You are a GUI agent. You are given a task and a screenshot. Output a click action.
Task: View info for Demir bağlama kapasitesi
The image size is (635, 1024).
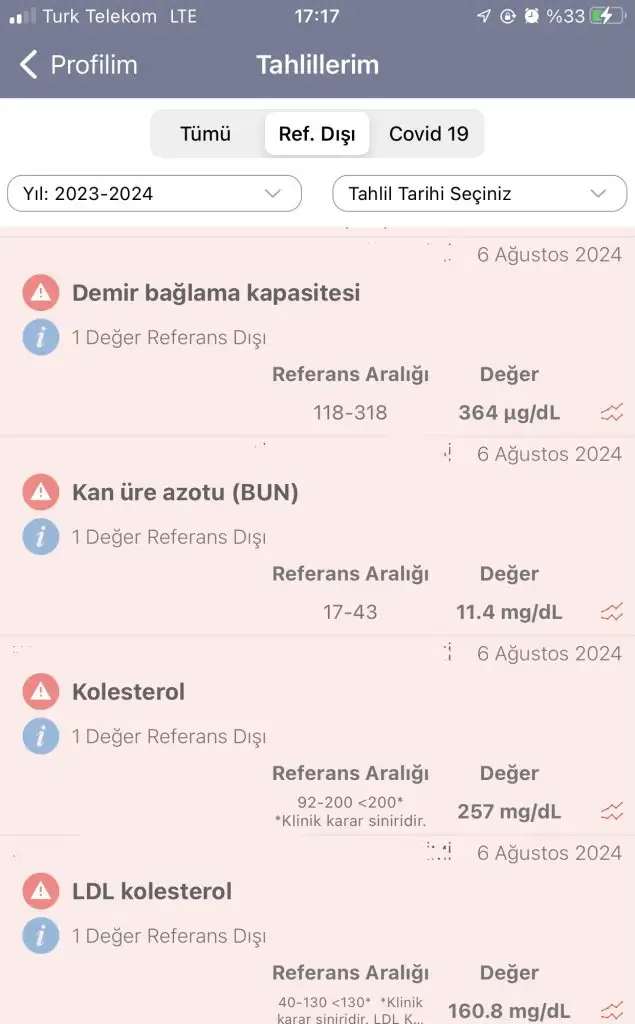click(41, 338)
